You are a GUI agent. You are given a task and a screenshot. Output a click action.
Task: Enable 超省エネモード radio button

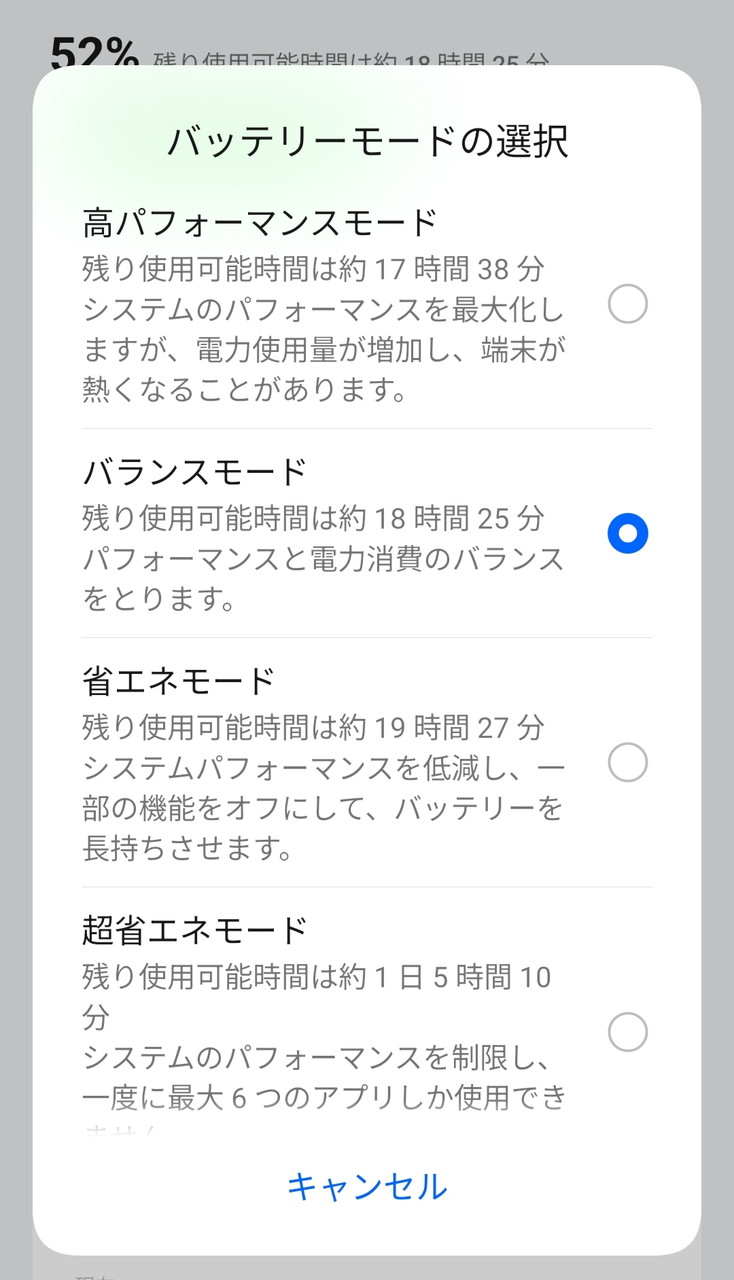[x=627, y=1032]
